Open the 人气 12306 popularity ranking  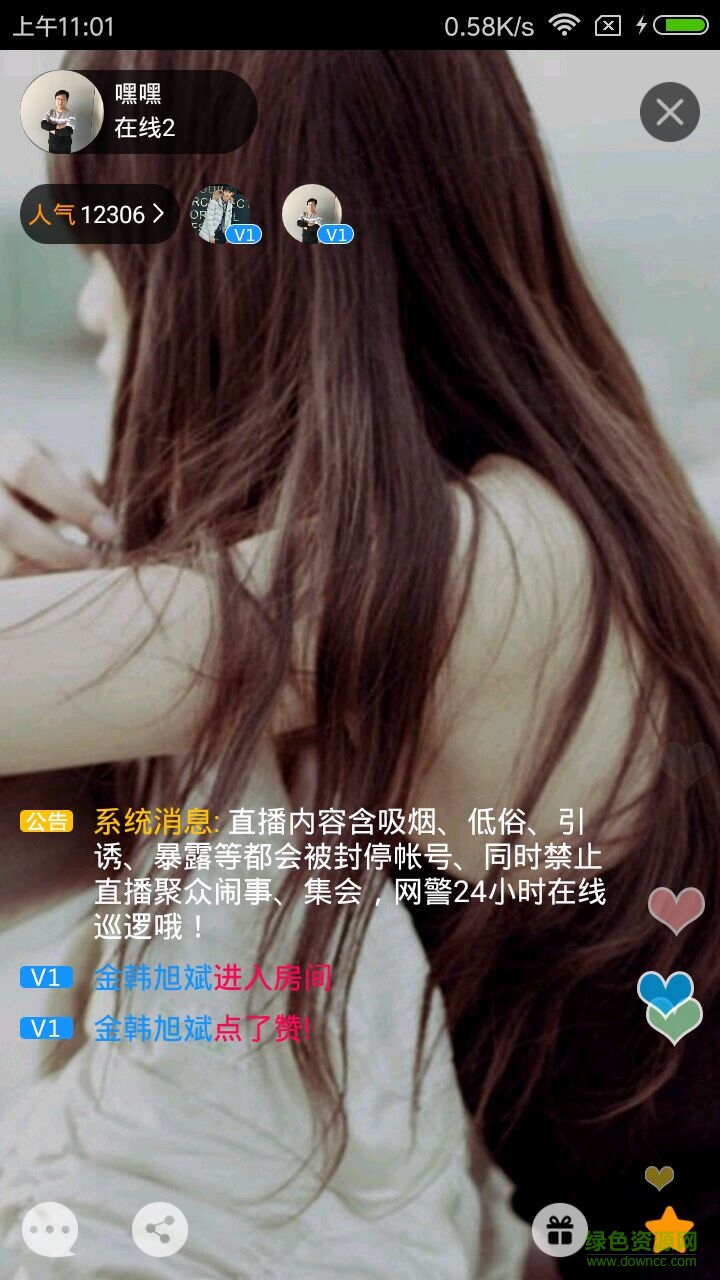pos(98,214)
